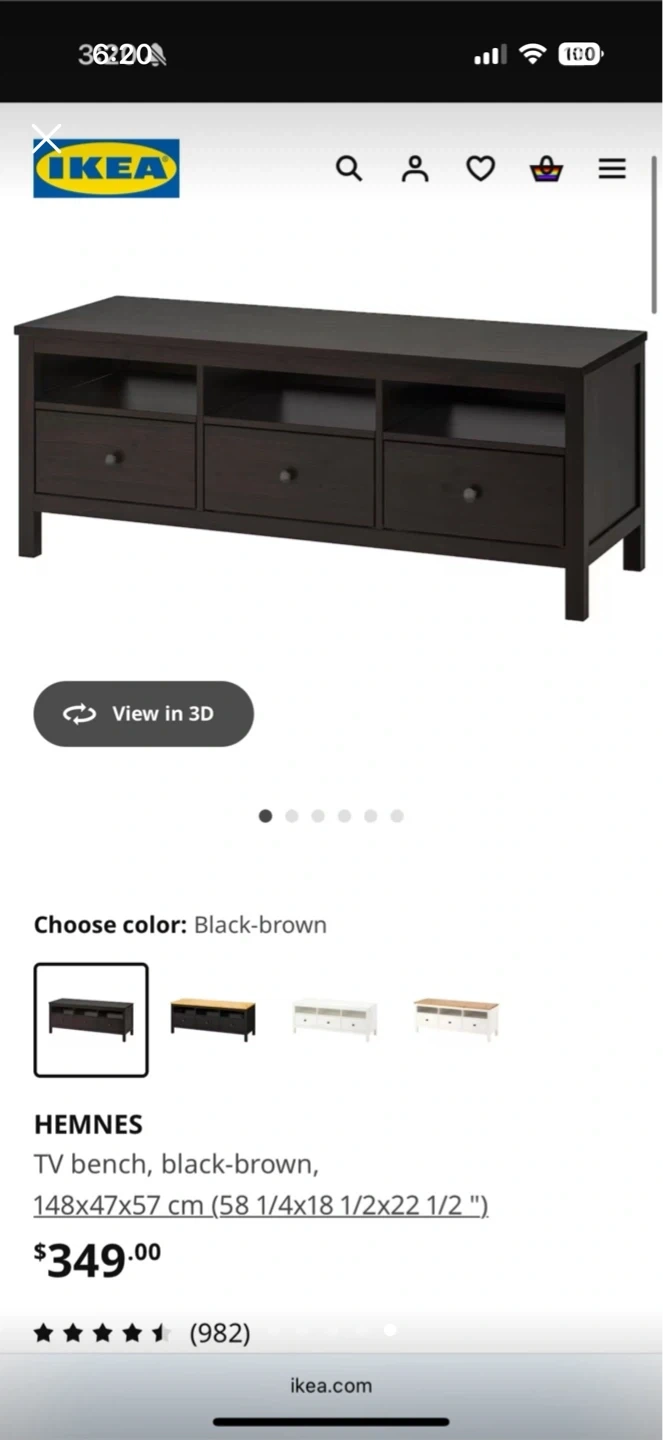The width and height of the screenshot is (663, 1440).
Task: Close the browser view with the X
Action: click(x=46, y=138)
